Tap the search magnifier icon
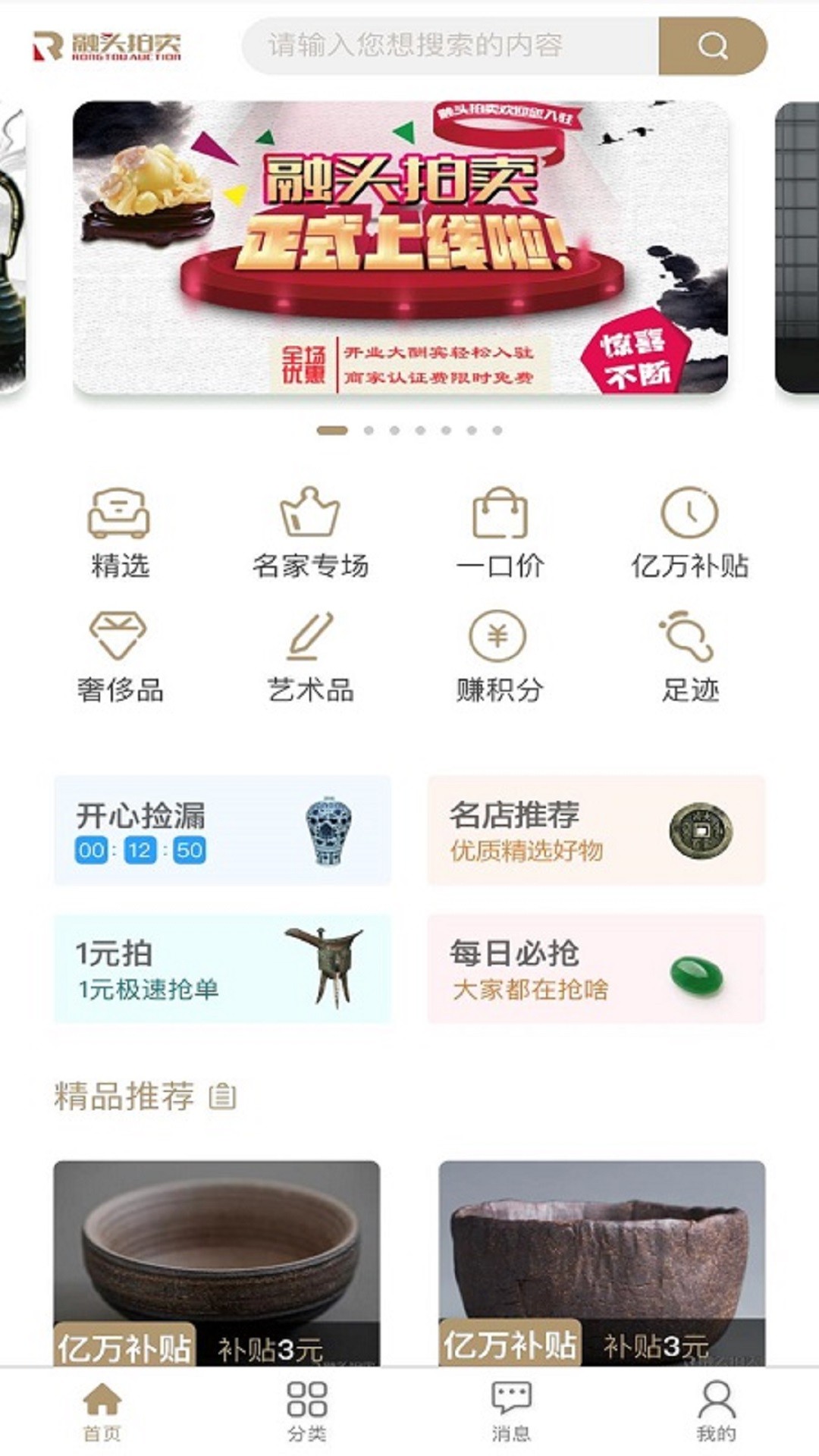 tap(711, 45)
